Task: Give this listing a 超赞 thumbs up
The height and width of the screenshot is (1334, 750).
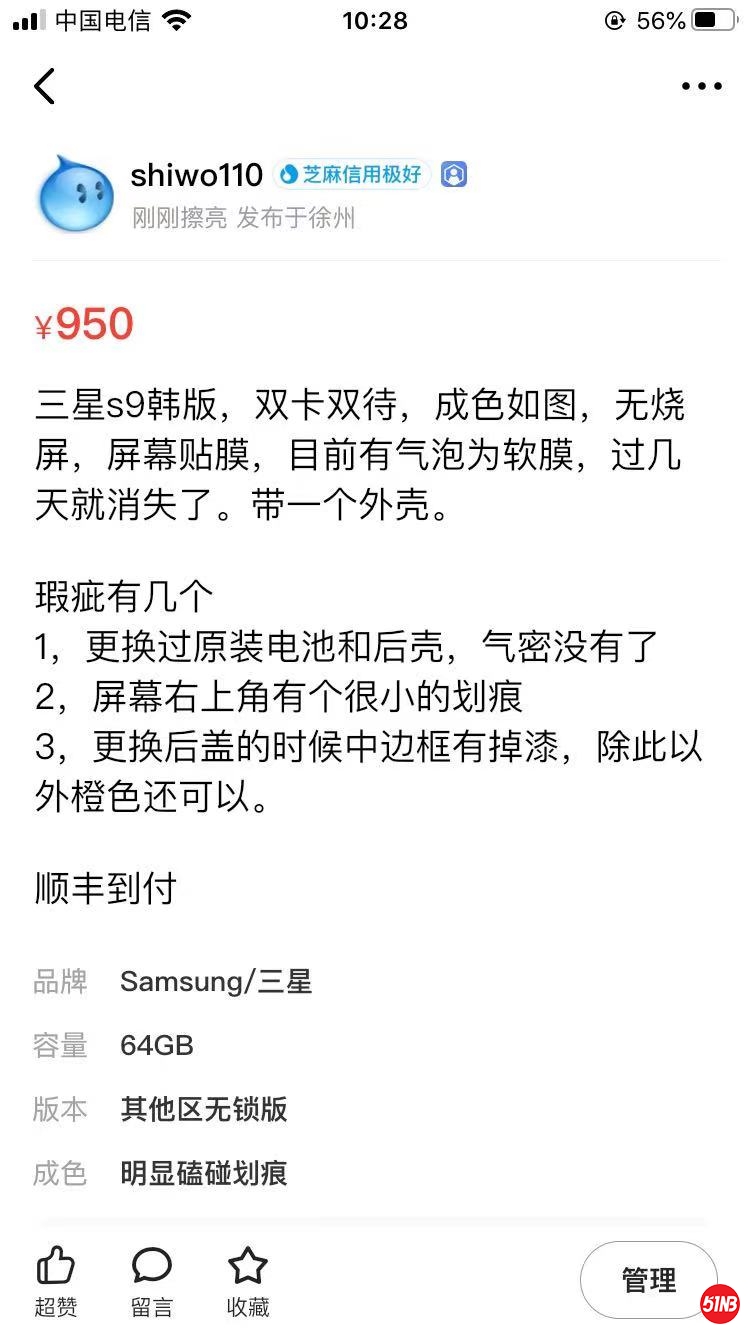Action: click(55, 1280)
